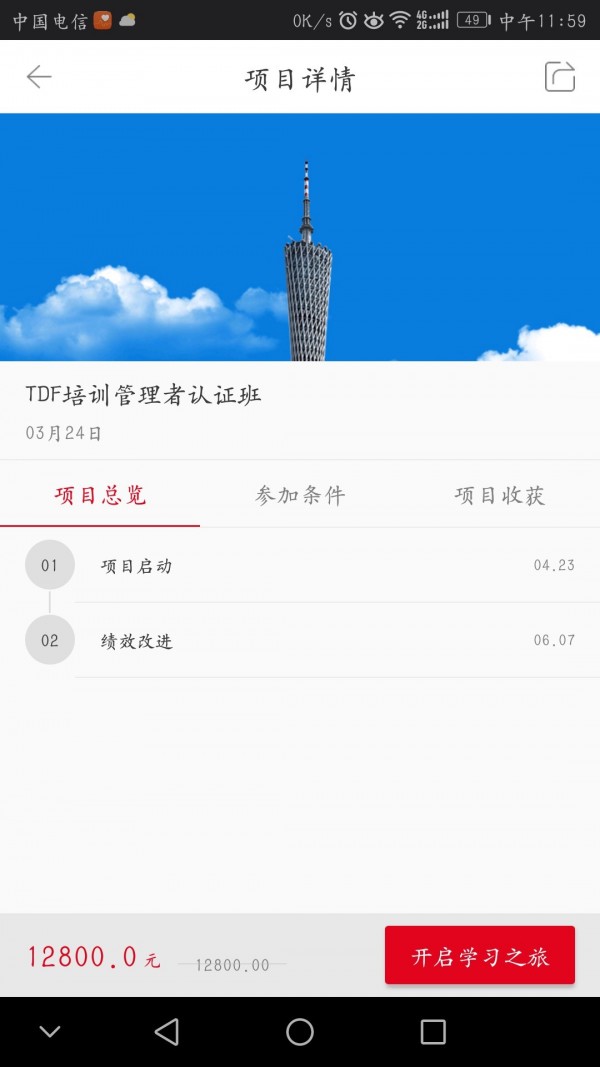Go back from 项目详情 page
The image size is (600, 1067).
tap(39, 77)
